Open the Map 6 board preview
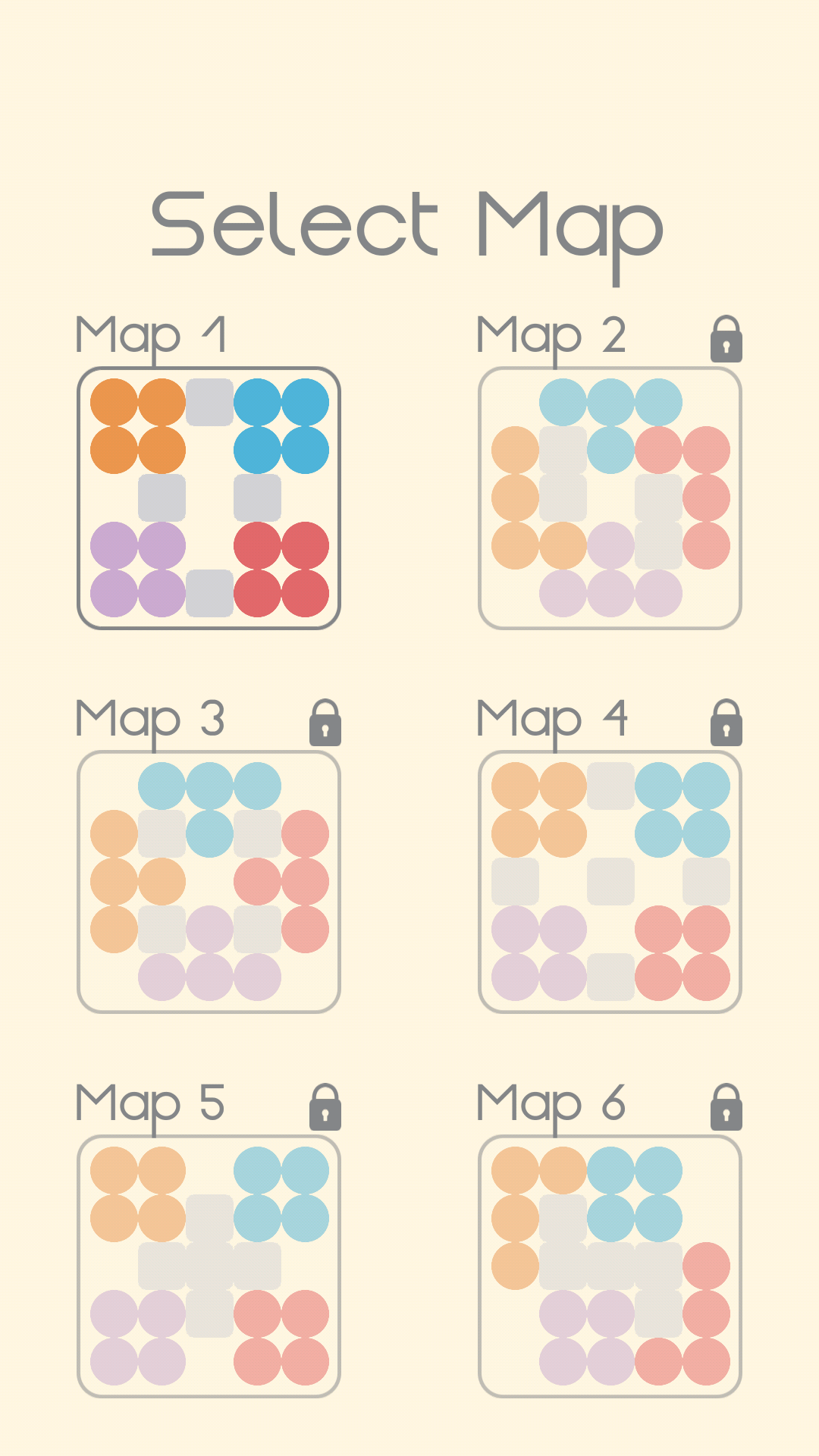Viewport: 819px width, 1456px height. click(x=610, y=1266)
